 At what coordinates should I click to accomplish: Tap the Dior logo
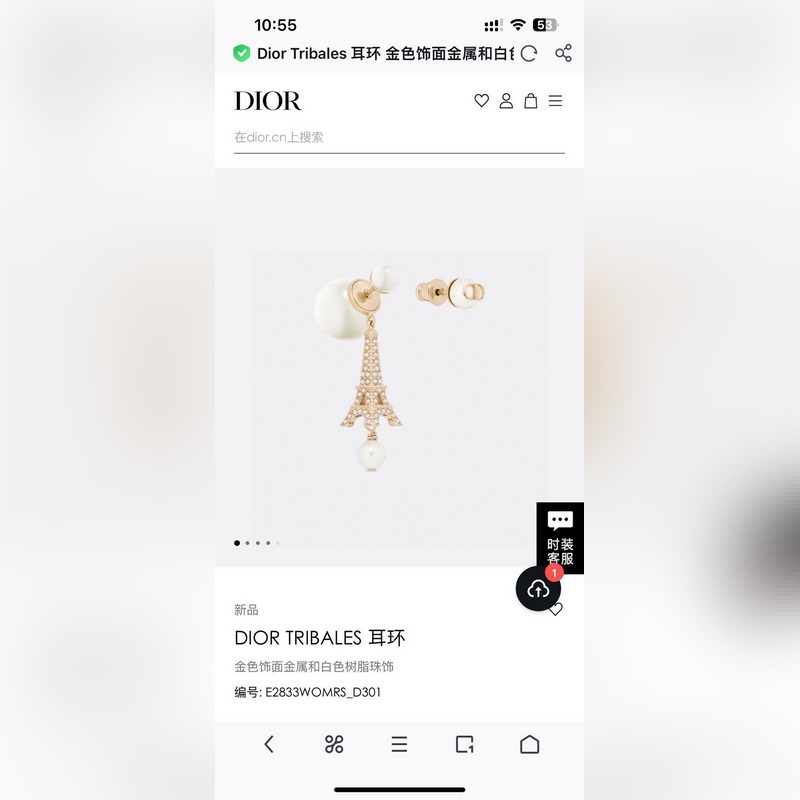tap(267, 101)
